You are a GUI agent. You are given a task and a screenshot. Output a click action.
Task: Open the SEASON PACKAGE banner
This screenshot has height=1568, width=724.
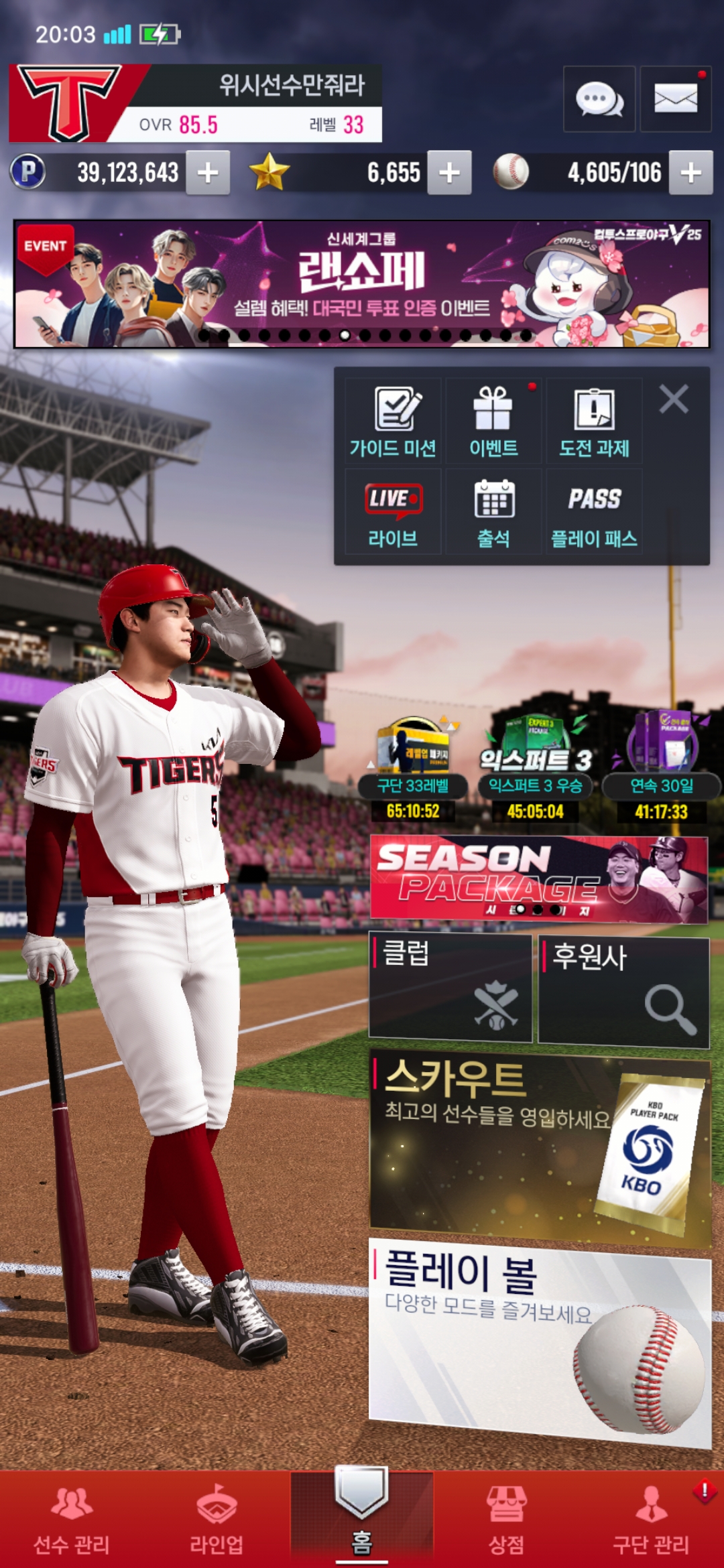tap(538, 878)
